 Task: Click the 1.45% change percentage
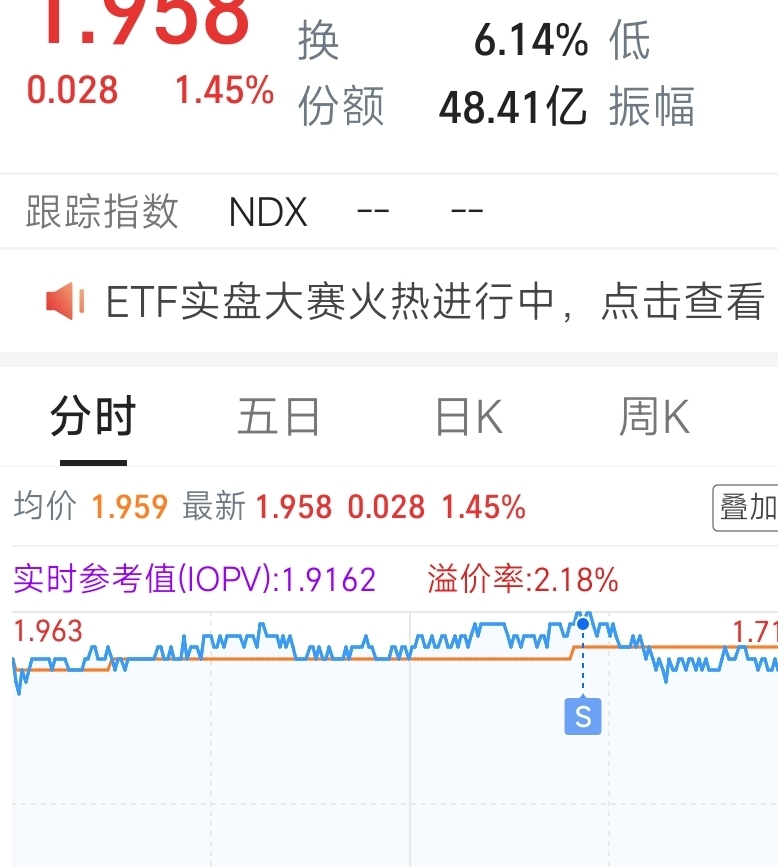click(x=225, y=89)
